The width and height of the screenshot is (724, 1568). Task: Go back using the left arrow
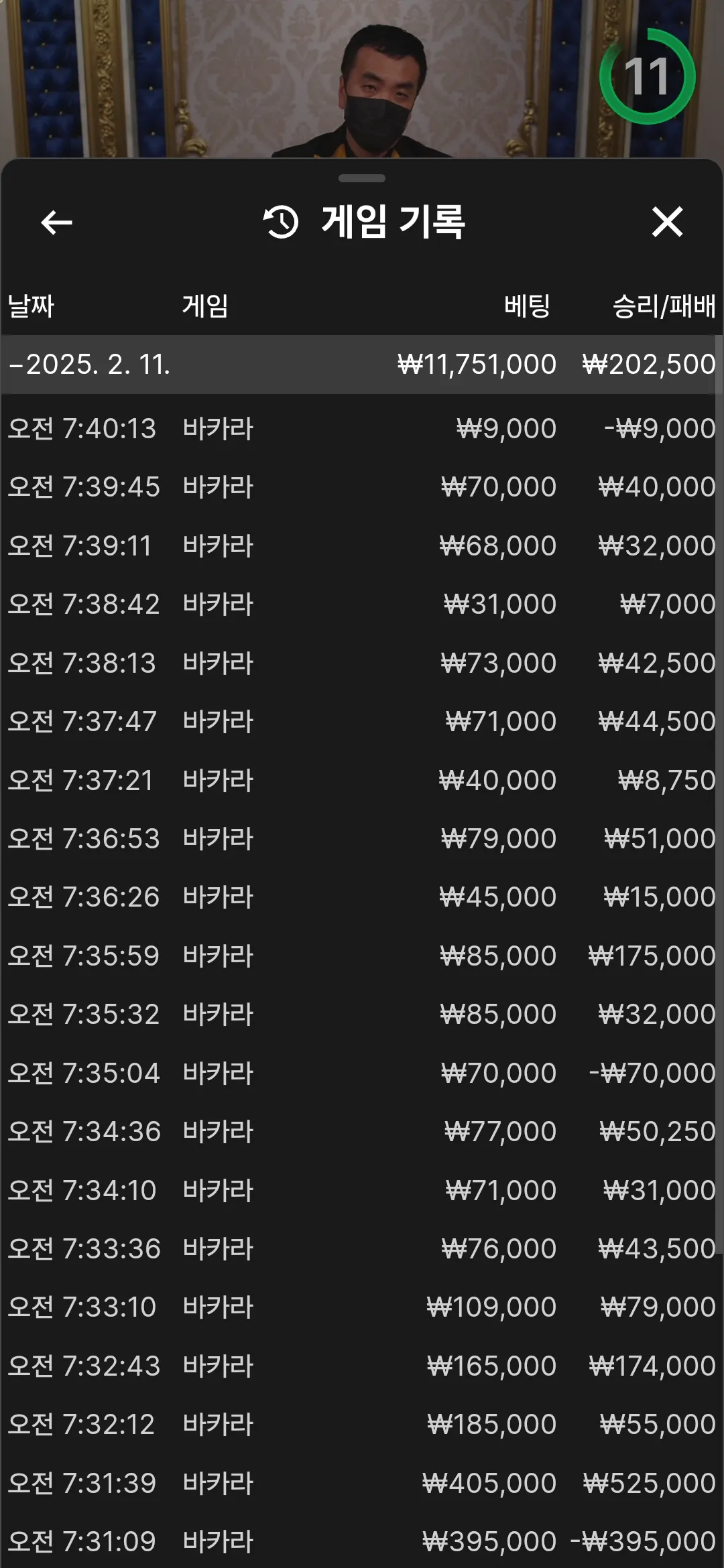(x=56, y=222)
